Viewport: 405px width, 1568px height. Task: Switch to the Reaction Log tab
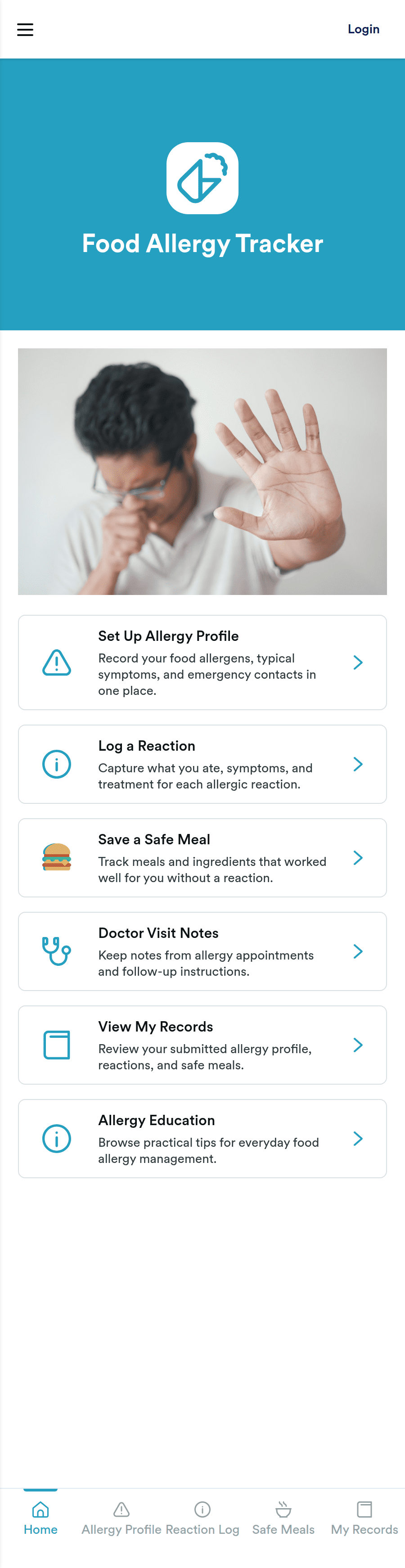202,1518
